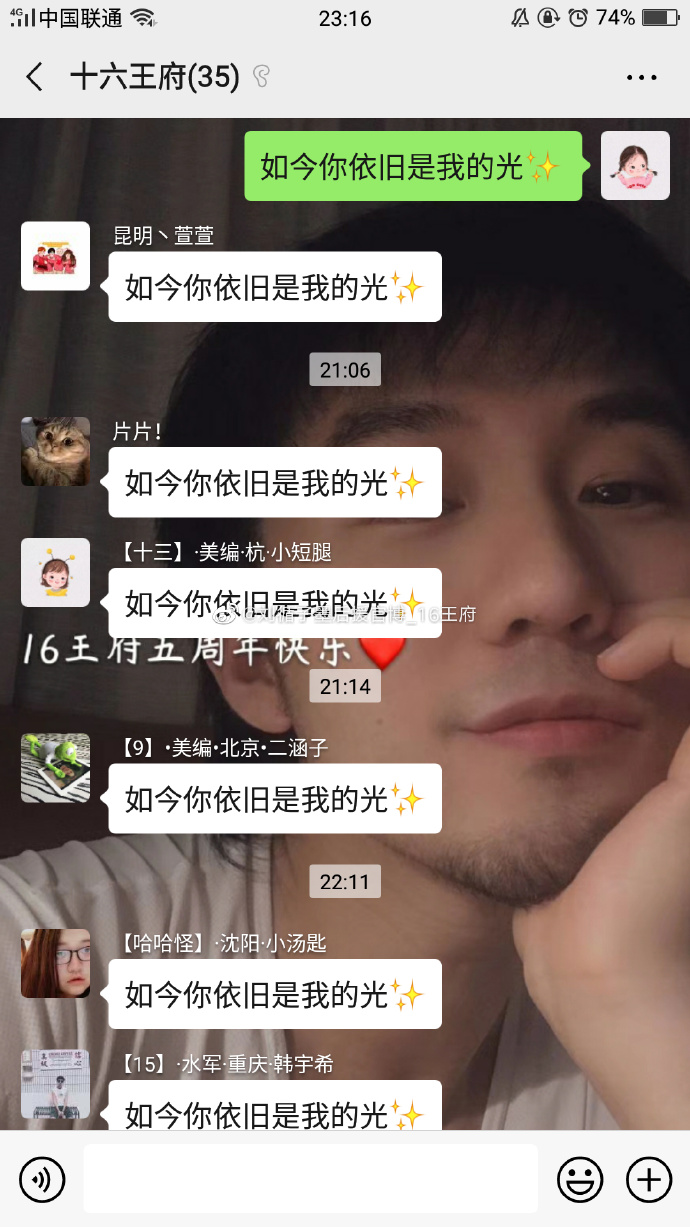Open the avatar of 昆明丶萱萱
The image size is (690, 1227).
coord(56,256)
